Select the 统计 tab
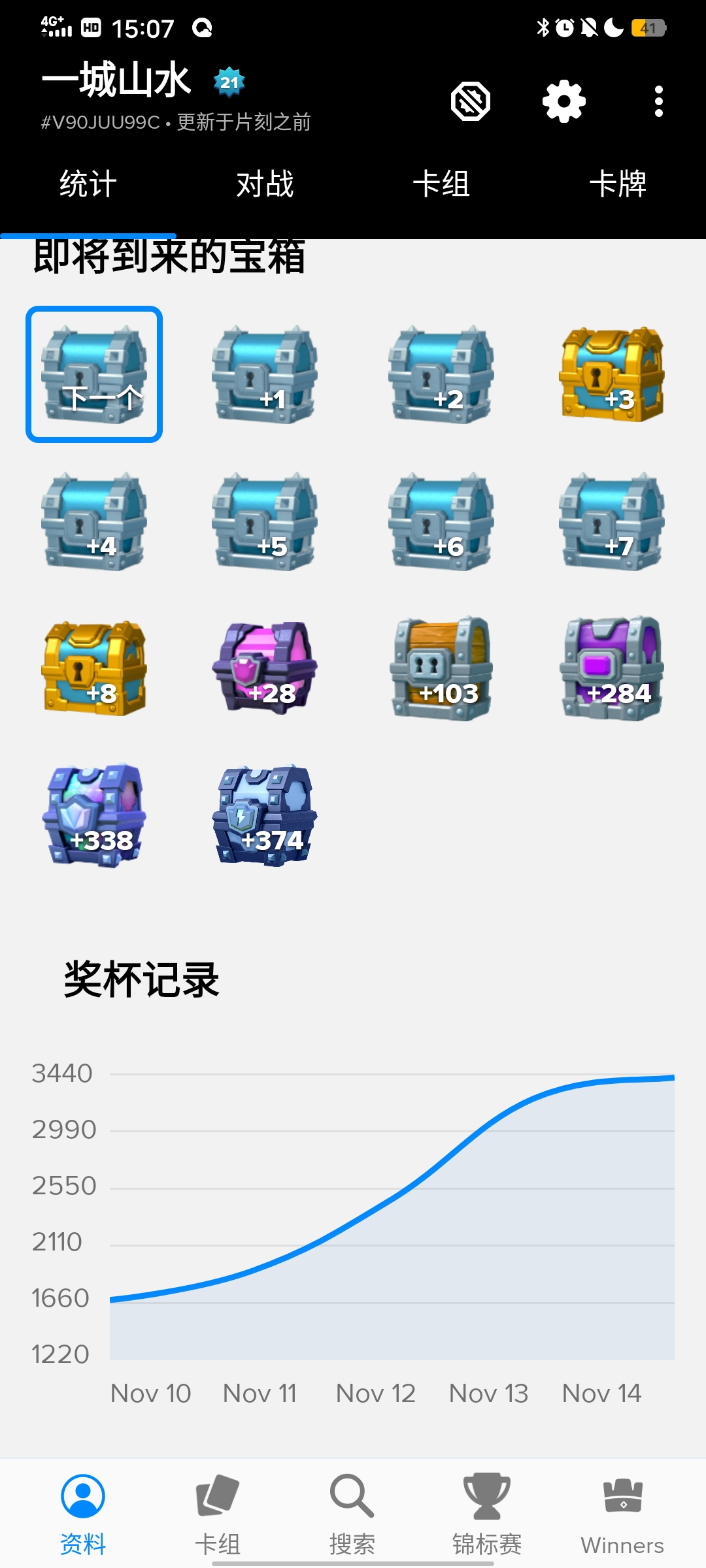The width and height of the screenshot is (706, 1568). point(88,184)
